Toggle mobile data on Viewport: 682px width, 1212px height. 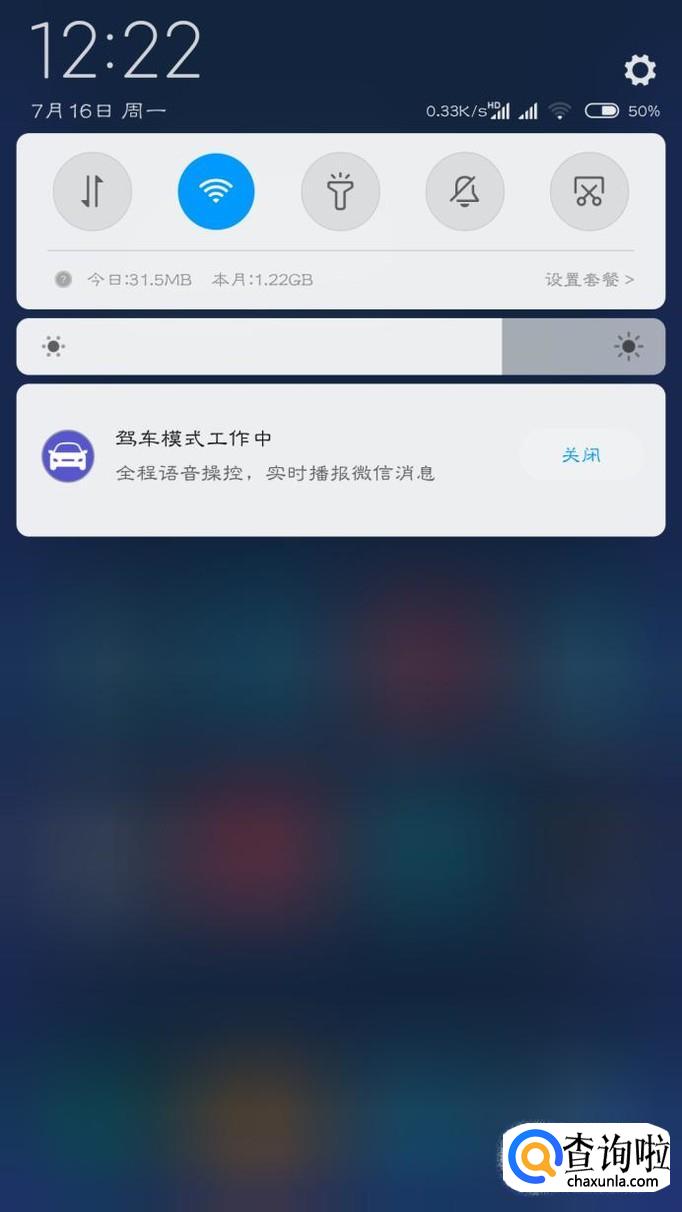pos(92,191)
